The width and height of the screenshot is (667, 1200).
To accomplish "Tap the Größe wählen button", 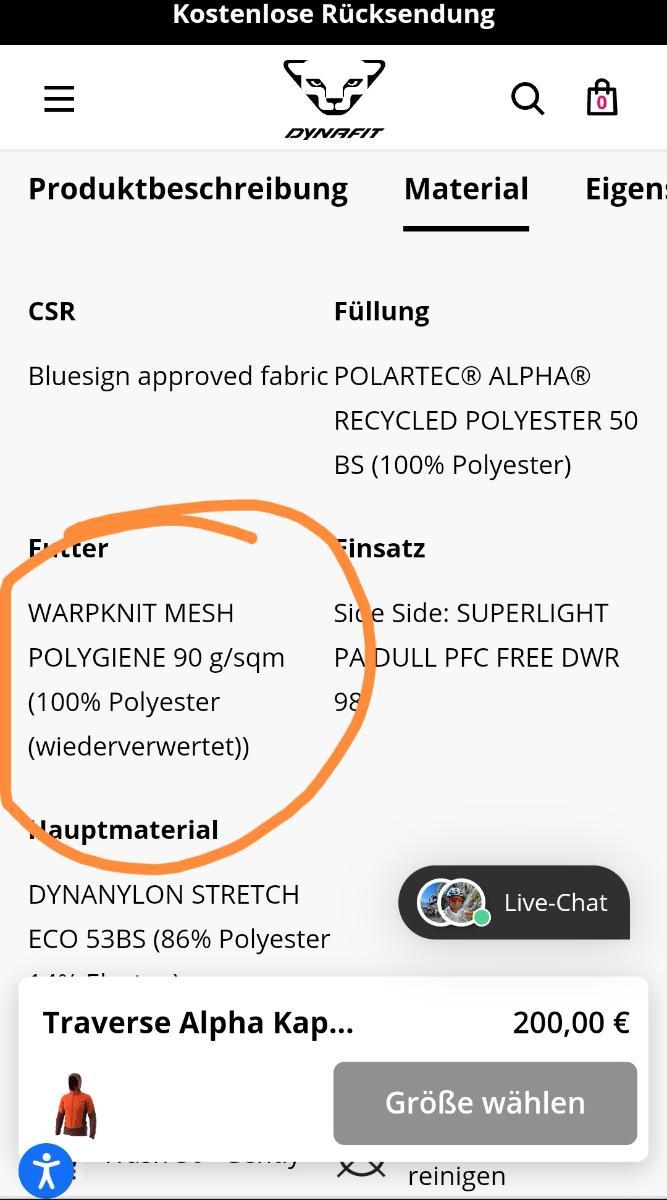I will (485, 1103).
